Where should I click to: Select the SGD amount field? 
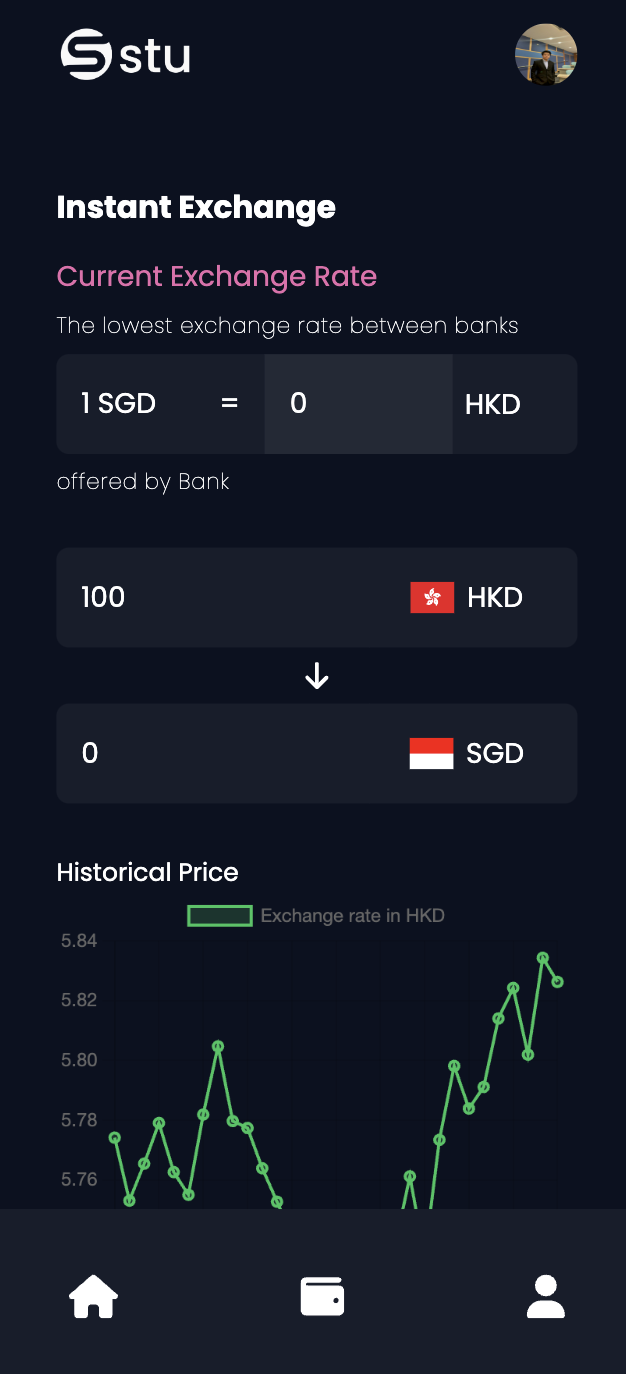pyautogui.click(x=230, y=753)
